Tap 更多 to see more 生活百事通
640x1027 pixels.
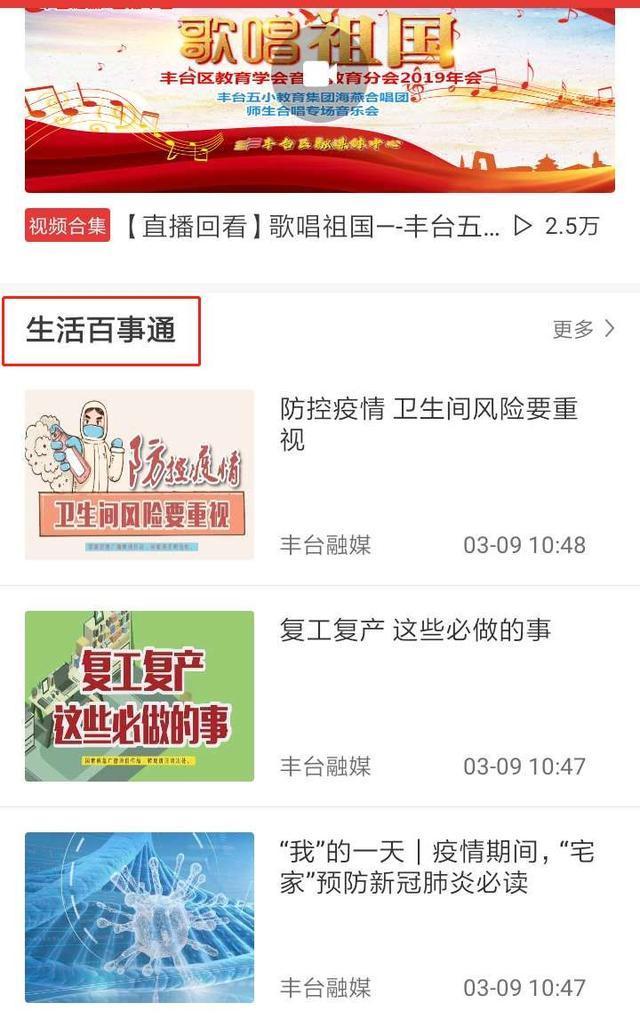pos(583,329)
